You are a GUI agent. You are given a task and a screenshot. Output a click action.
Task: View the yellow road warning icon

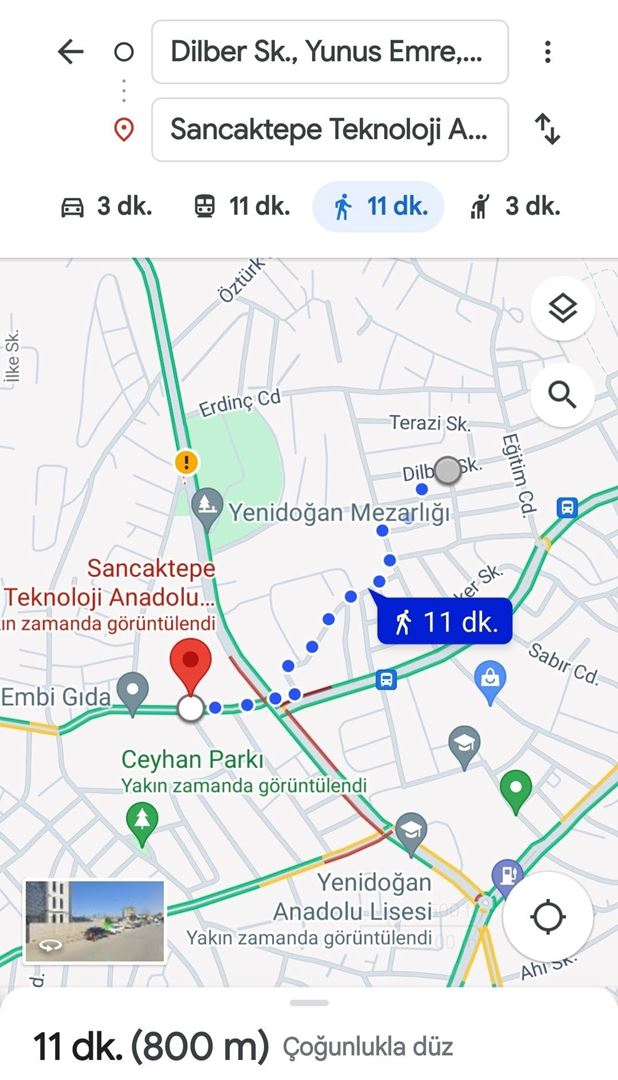(186, 462)
